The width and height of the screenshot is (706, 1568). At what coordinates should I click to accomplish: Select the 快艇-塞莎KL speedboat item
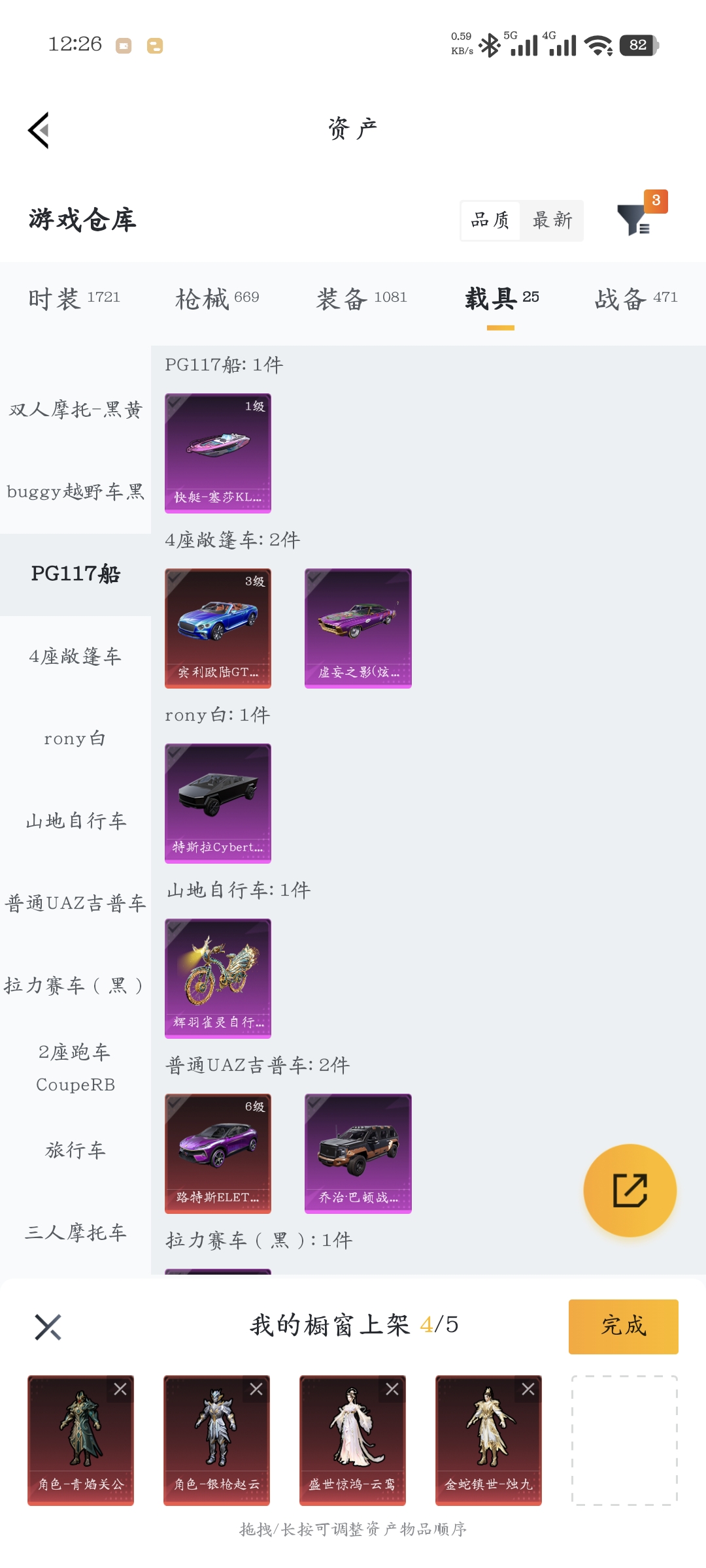(x=218, y=453)
